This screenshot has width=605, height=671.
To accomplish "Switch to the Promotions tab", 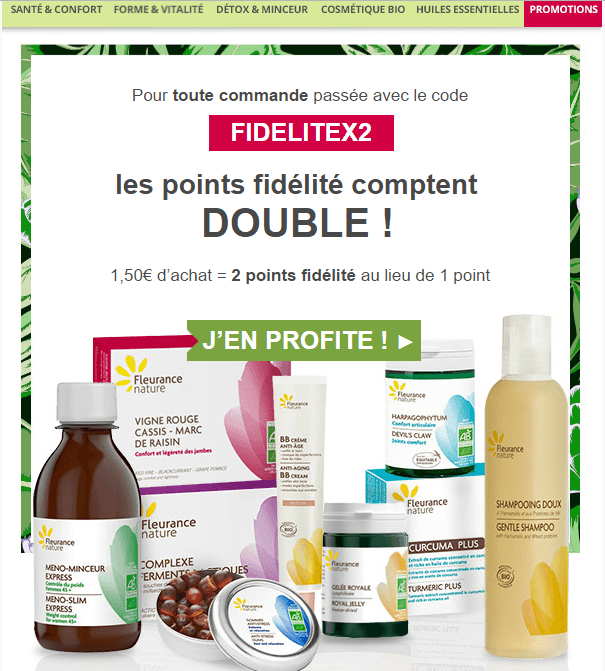I will point(564,9).
